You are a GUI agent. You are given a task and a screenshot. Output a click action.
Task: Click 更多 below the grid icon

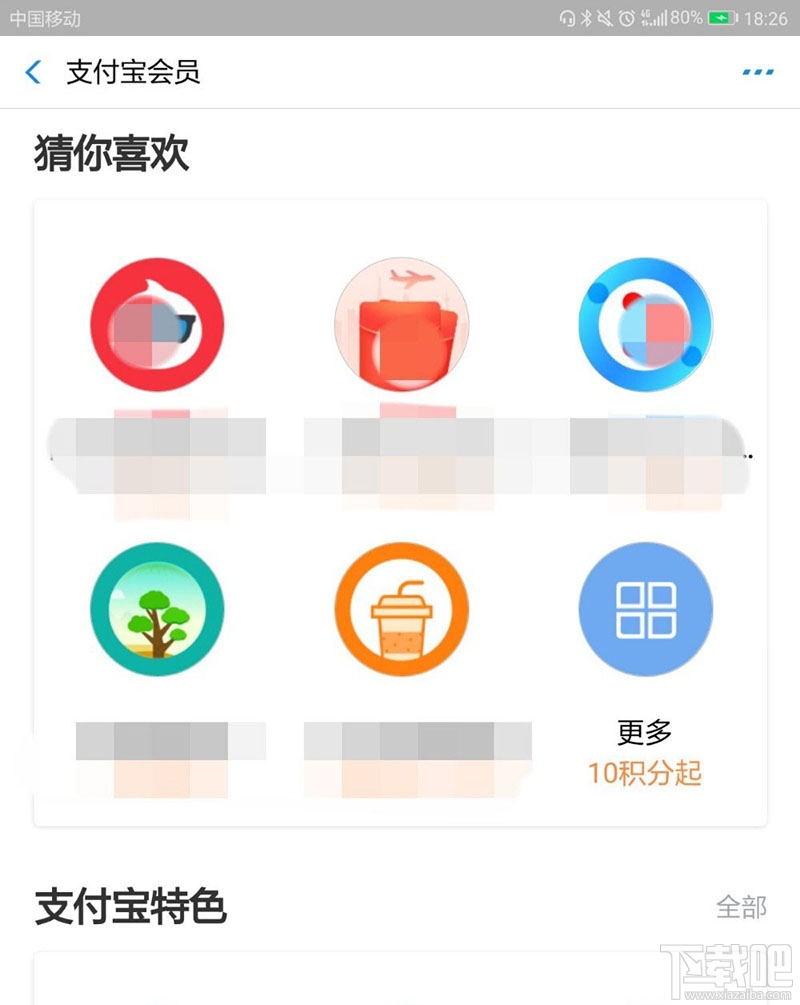pos(645,733)
